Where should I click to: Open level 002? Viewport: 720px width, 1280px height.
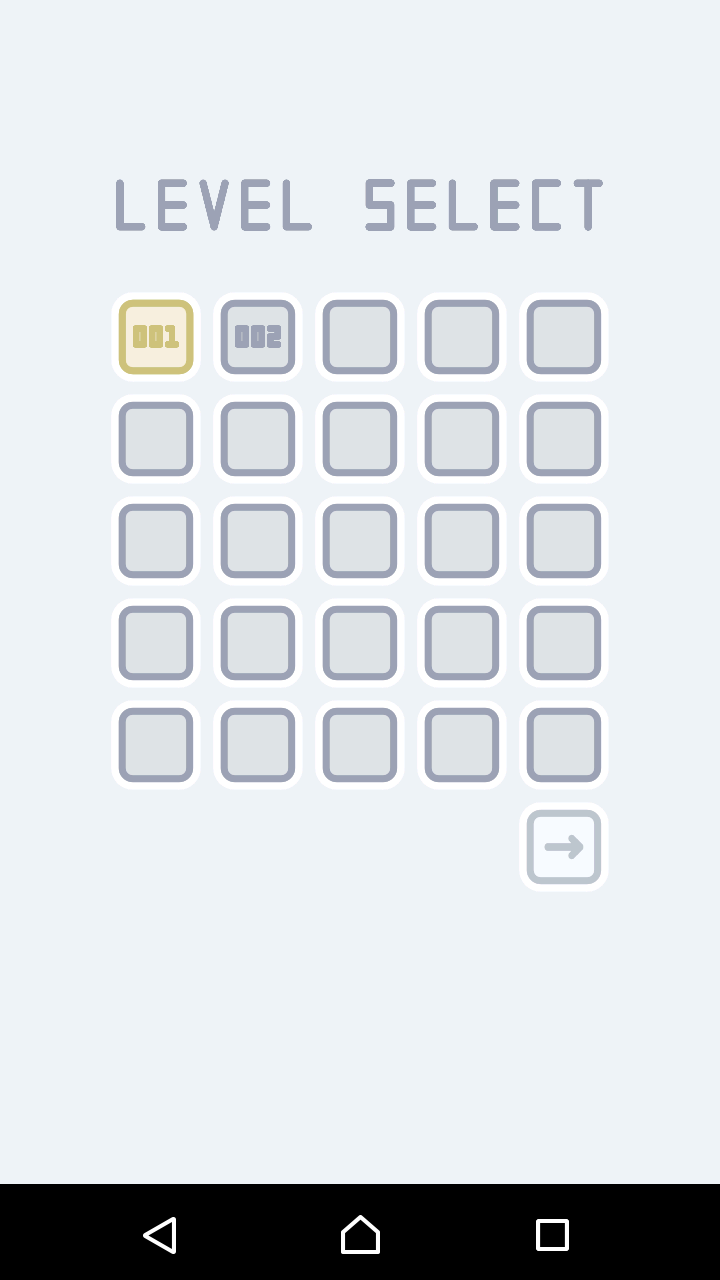[x=258, y=337]
